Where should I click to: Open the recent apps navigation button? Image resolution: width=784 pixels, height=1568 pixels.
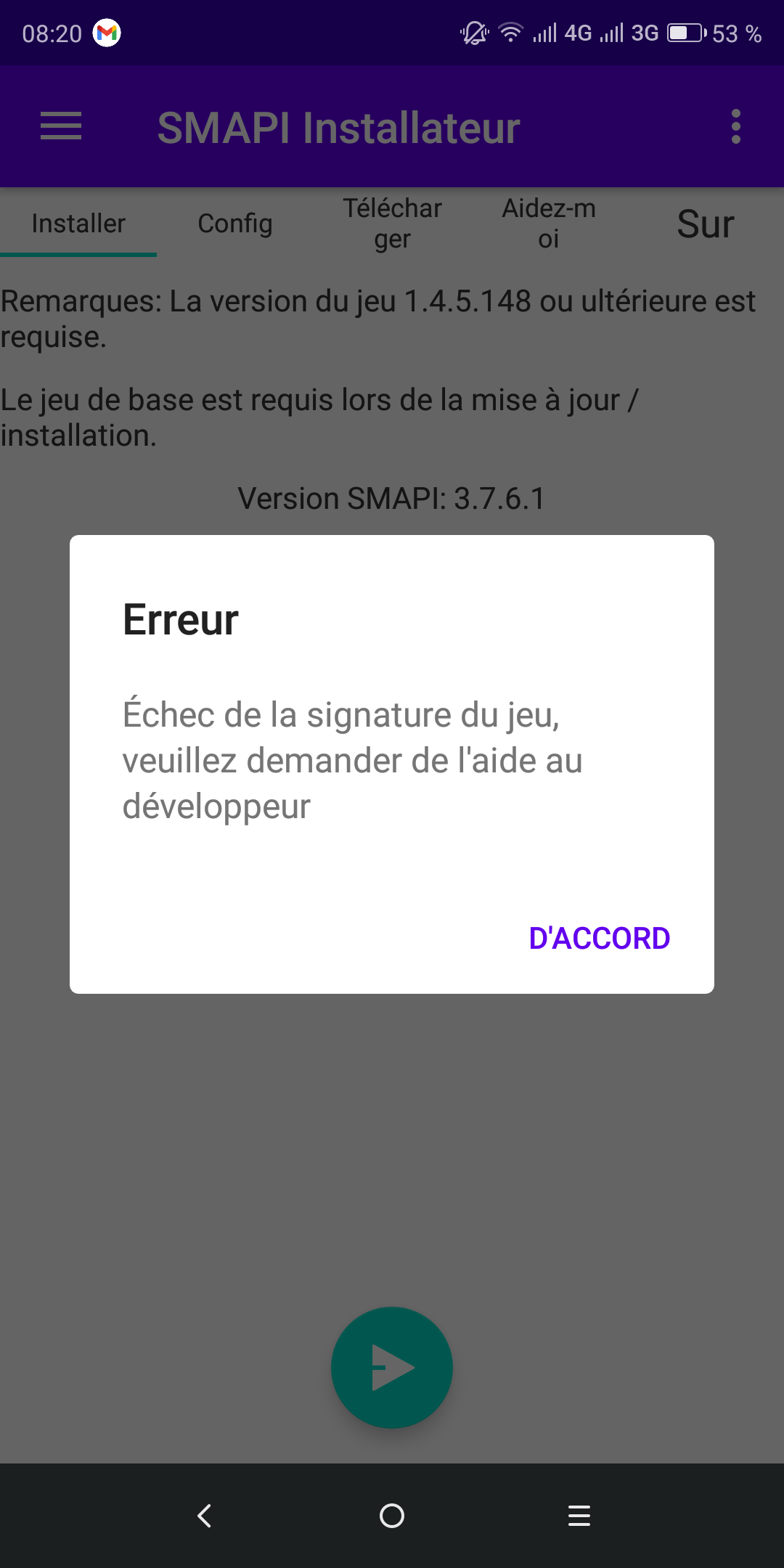click(579, 1516)
